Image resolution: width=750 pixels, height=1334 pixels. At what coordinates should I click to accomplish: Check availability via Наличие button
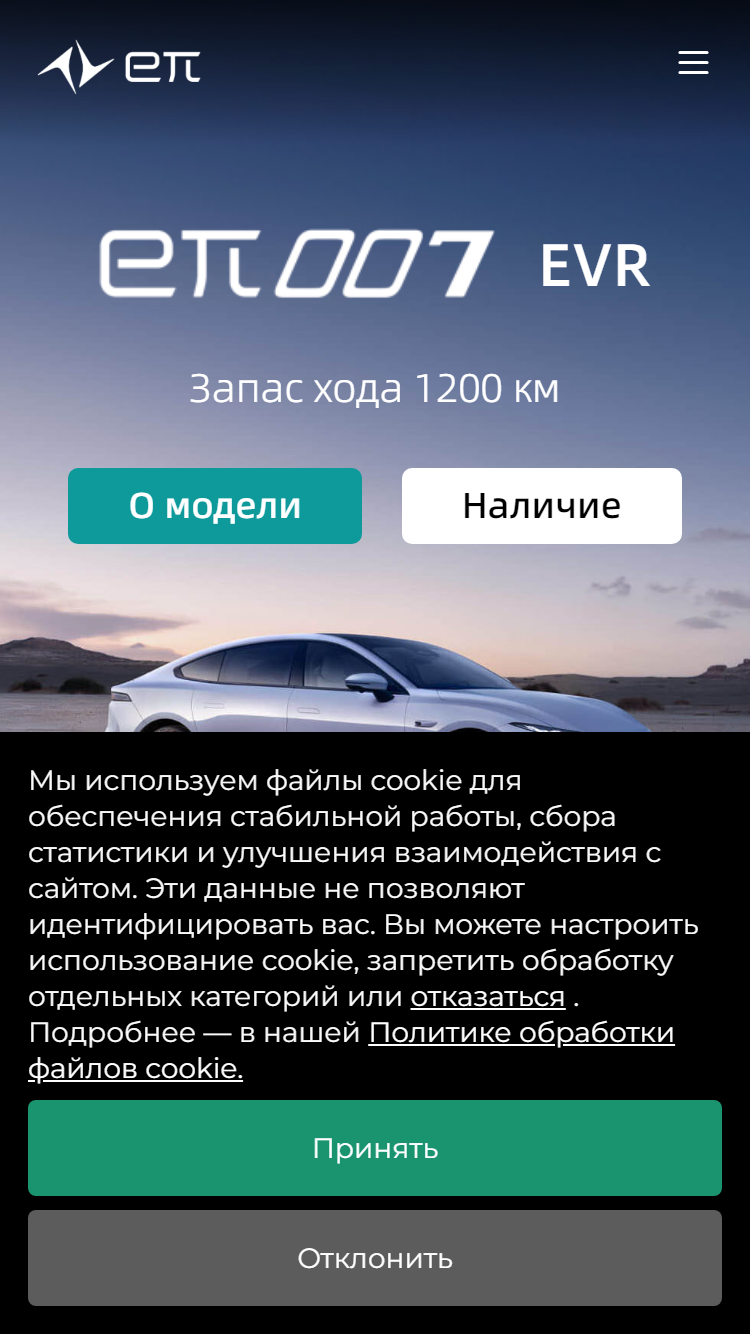(x=542, y=506)
